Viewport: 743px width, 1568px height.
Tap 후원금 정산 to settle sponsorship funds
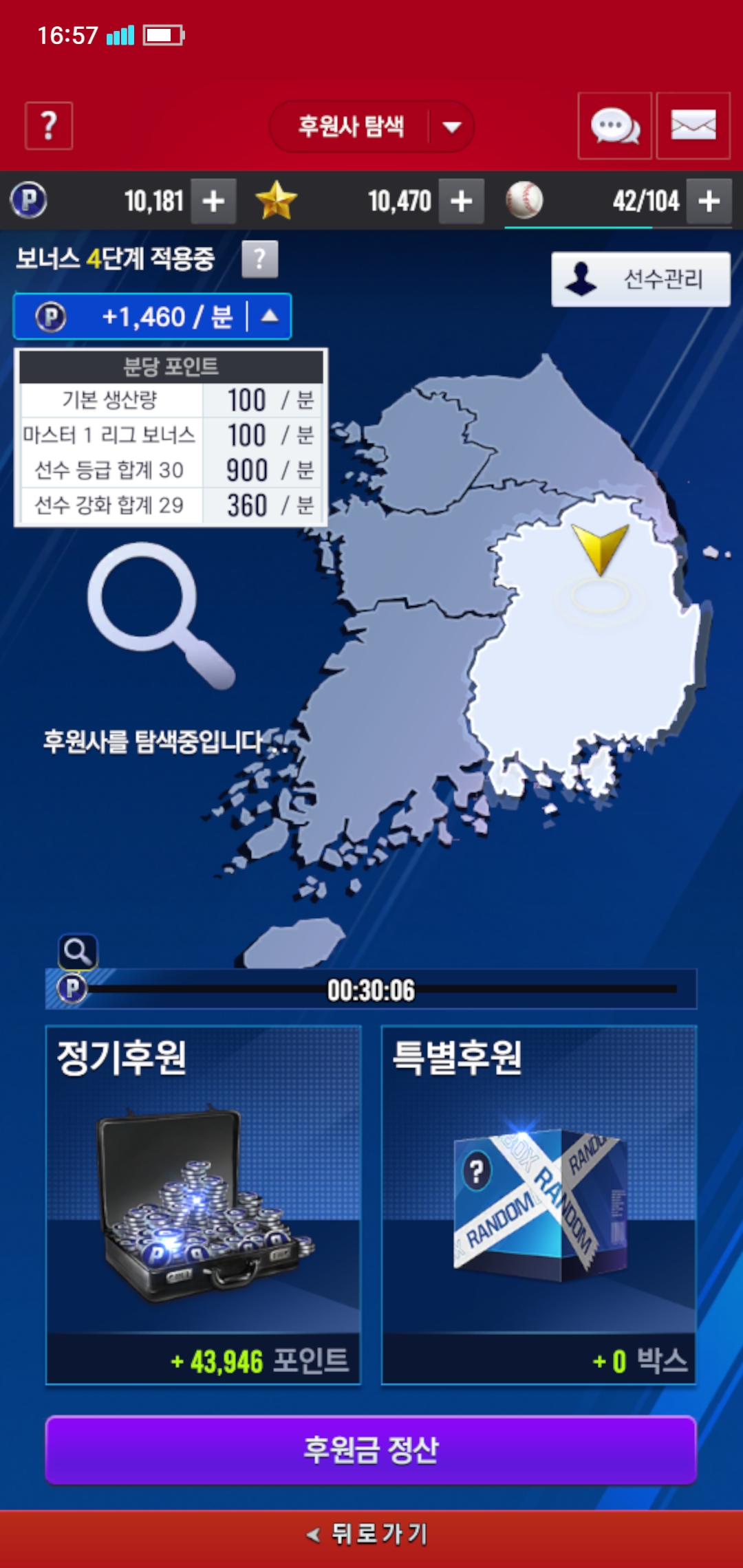[x=371, y=1449]
